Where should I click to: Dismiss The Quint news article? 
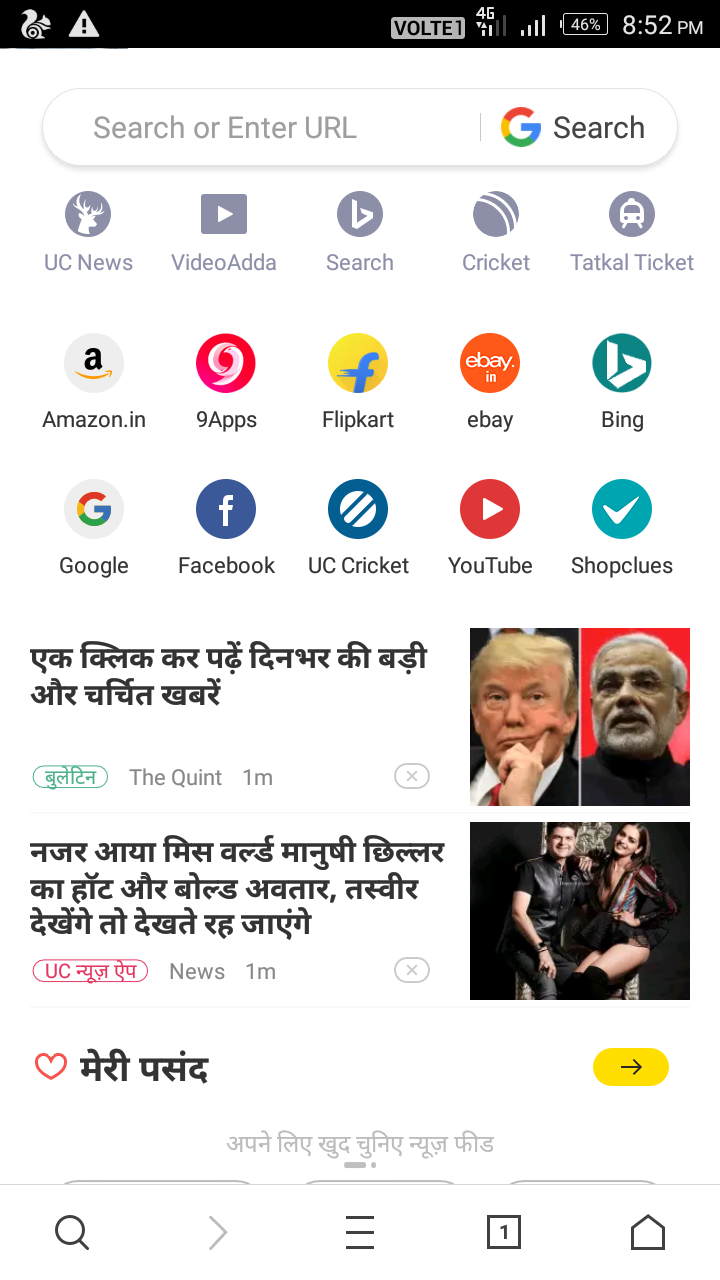411,776
